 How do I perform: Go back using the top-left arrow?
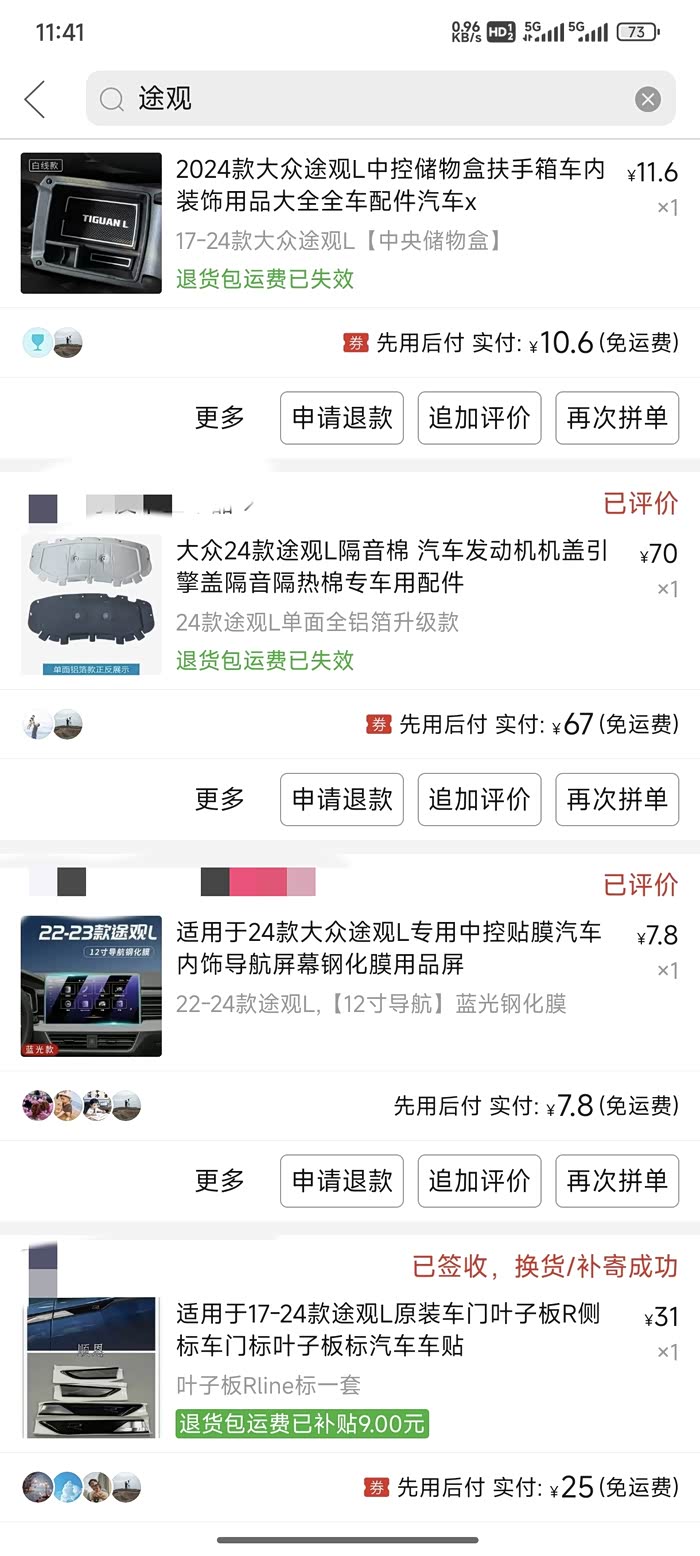pyautogui.click(x=35, y=99)
